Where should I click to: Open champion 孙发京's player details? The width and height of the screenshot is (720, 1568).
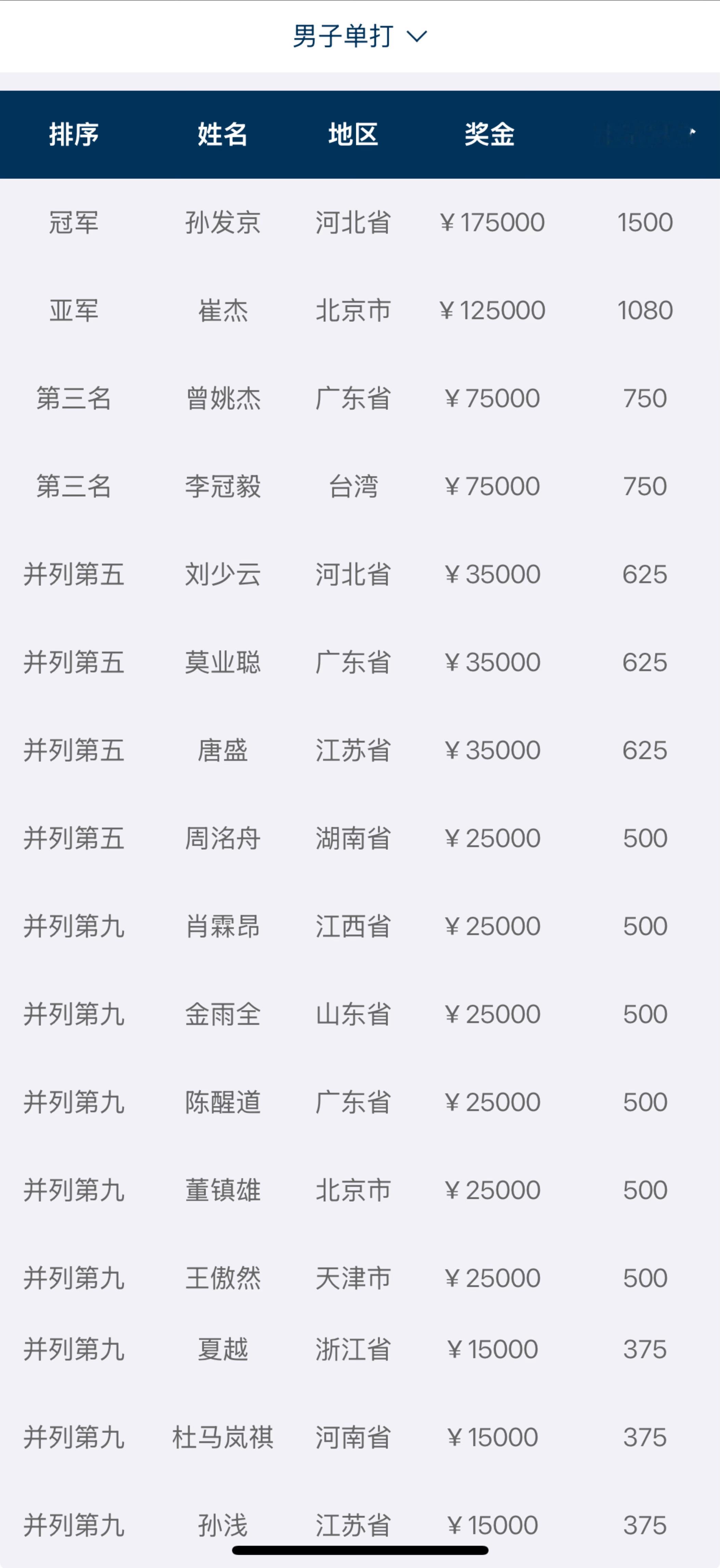222,223
